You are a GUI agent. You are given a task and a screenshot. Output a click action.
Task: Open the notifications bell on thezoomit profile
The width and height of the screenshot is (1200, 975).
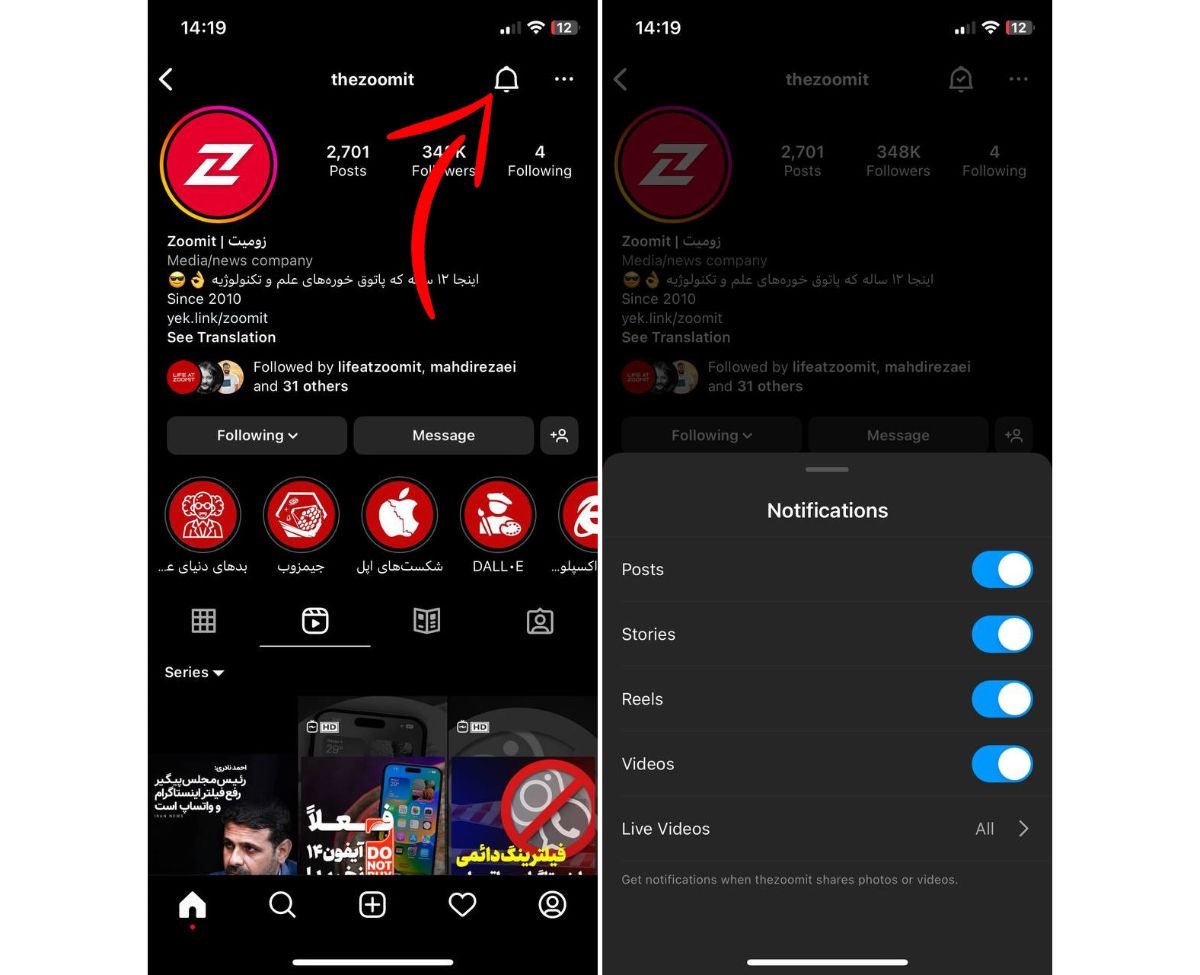507,80
